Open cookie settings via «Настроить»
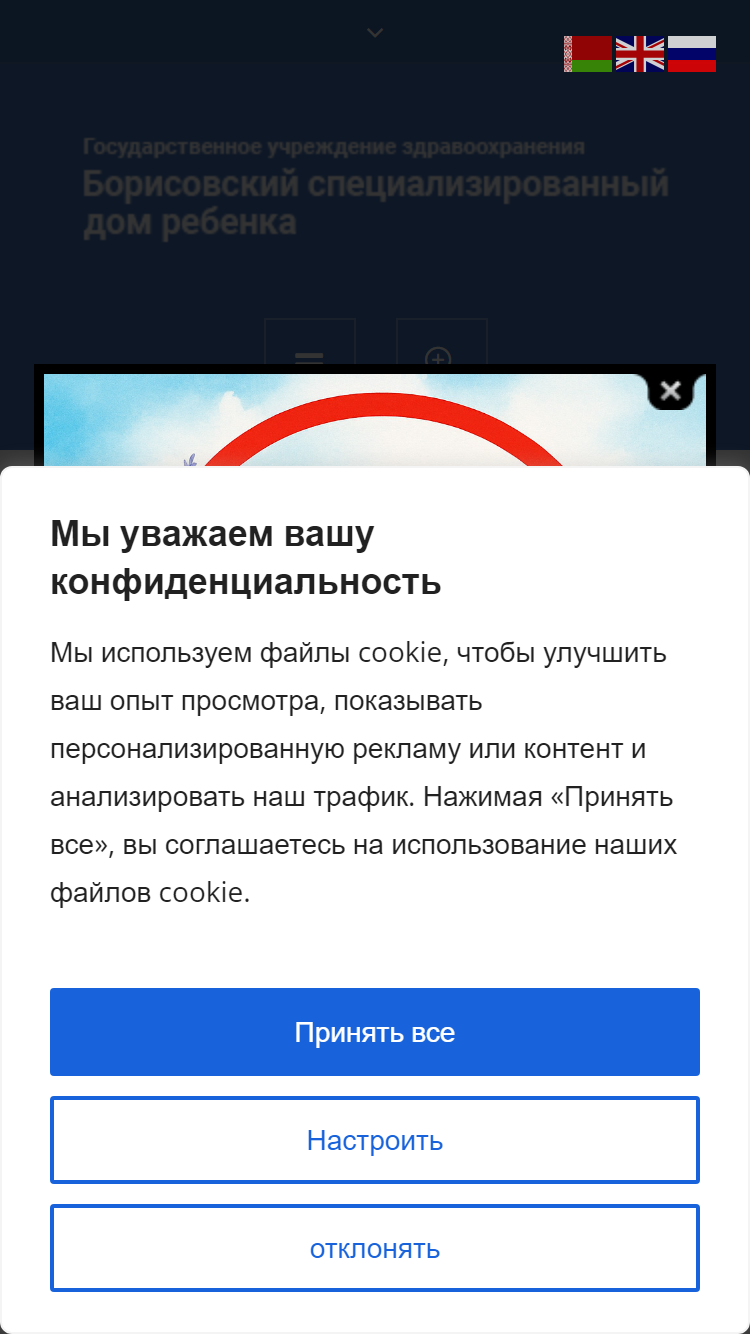 click(x=375, y=1140)
